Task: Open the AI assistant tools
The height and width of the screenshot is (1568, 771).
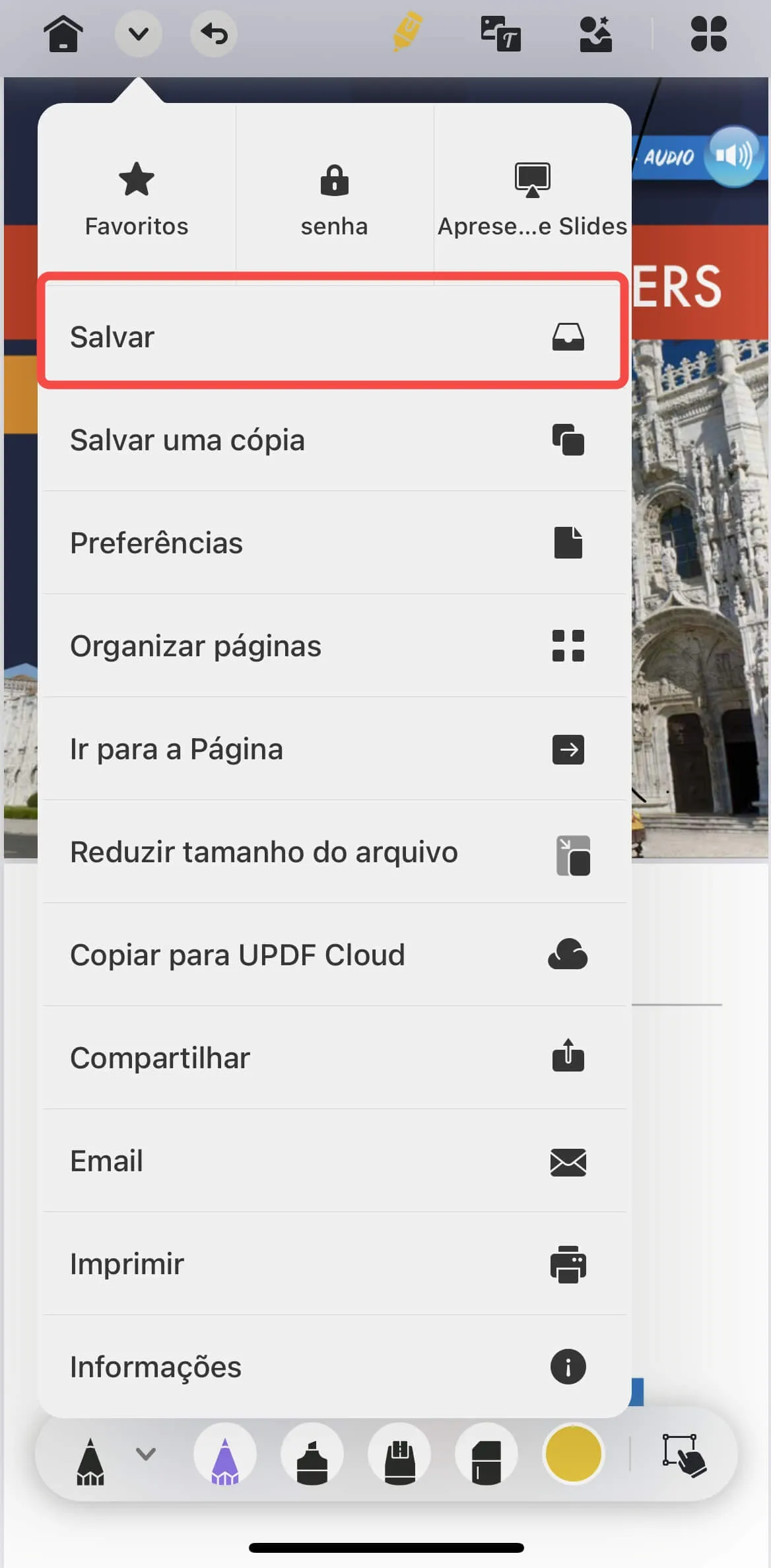Action: tap(593, 34)
